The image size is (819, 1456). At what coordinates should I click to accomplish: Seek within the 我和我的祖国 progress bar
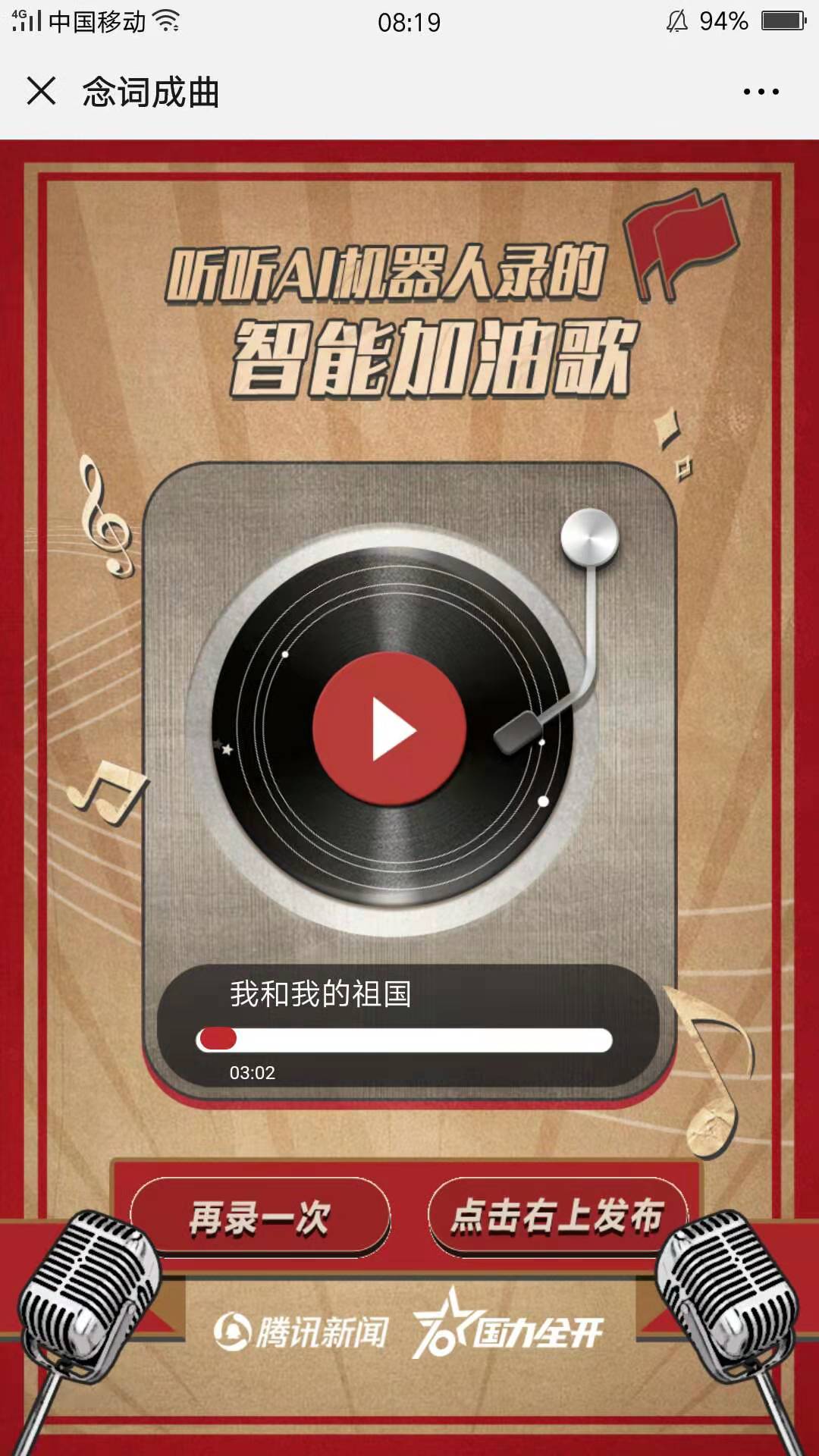click(x=404, y=1040)
